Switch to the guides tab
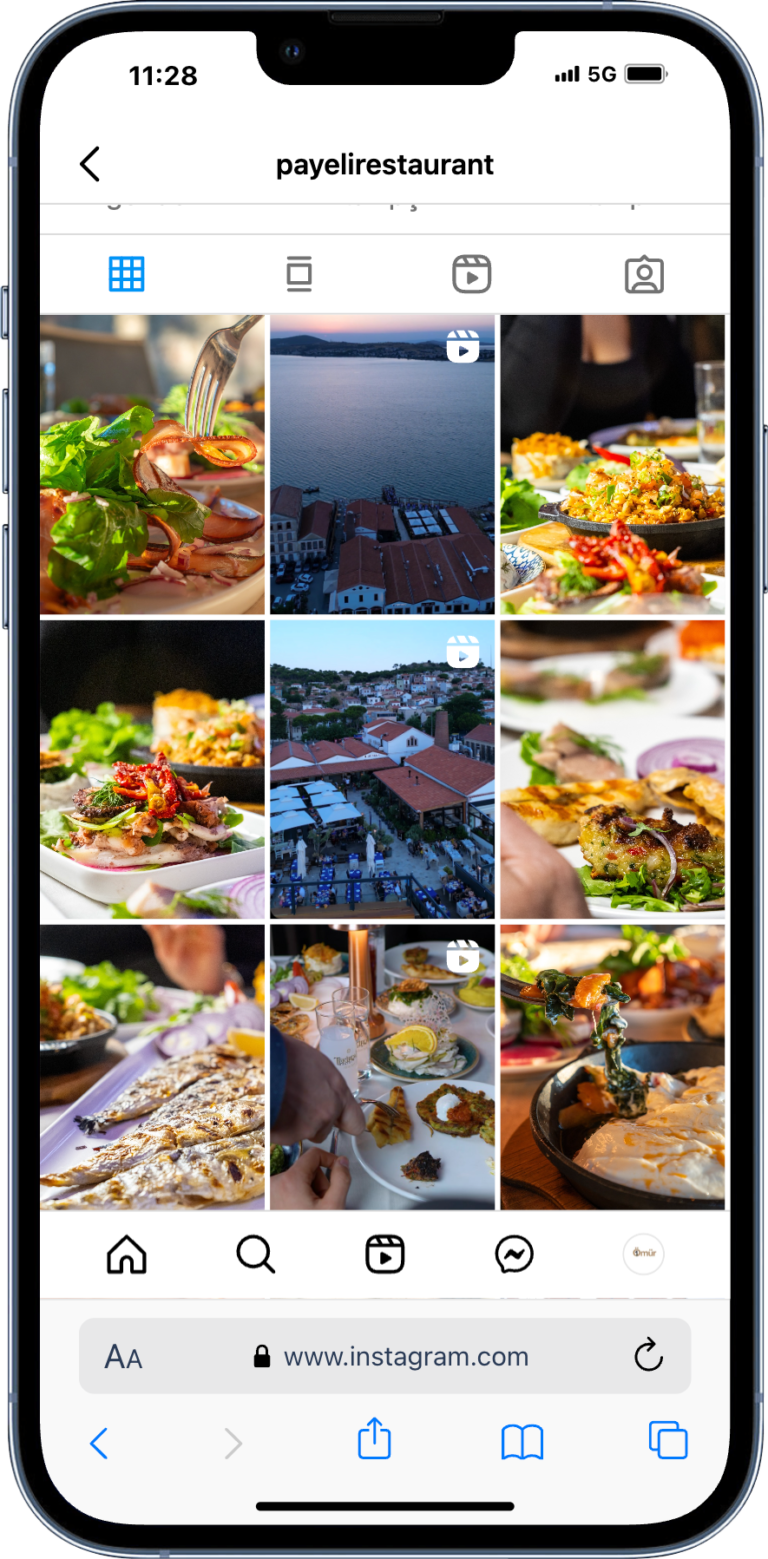Image resolution: width=768 pixels, height=1559 pixels. [299, 274]
